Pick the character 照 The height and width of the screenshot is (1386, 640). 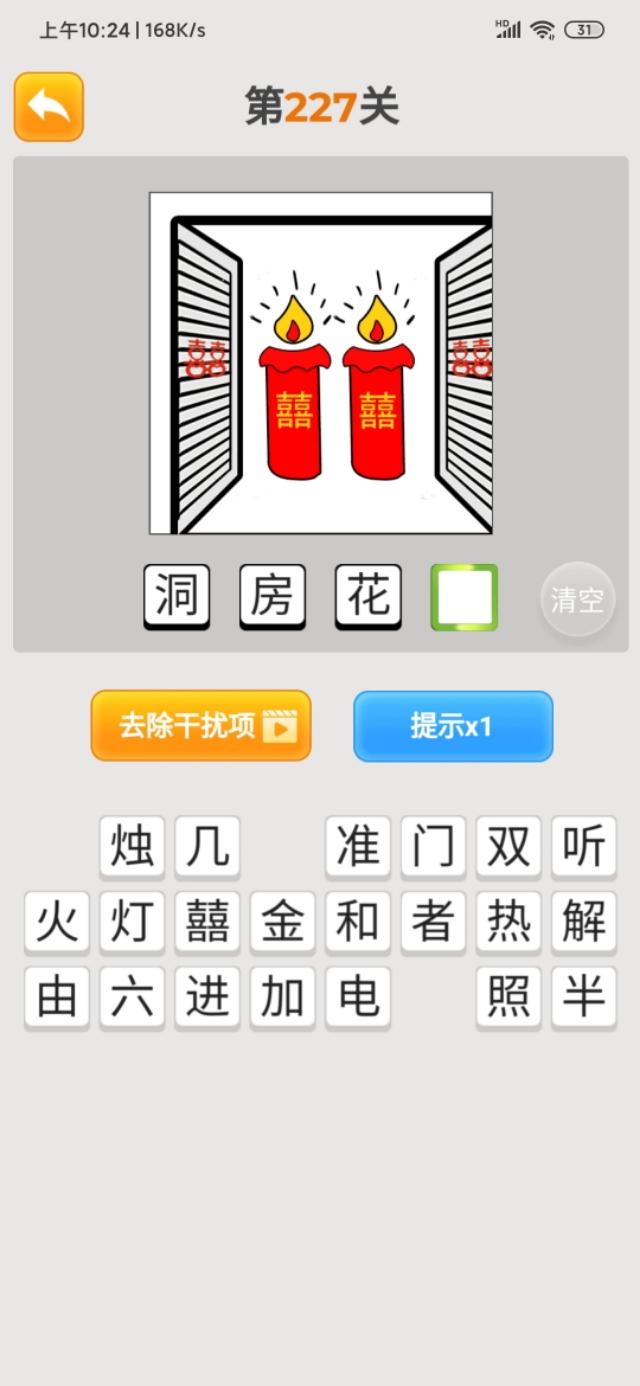(508, 997)
